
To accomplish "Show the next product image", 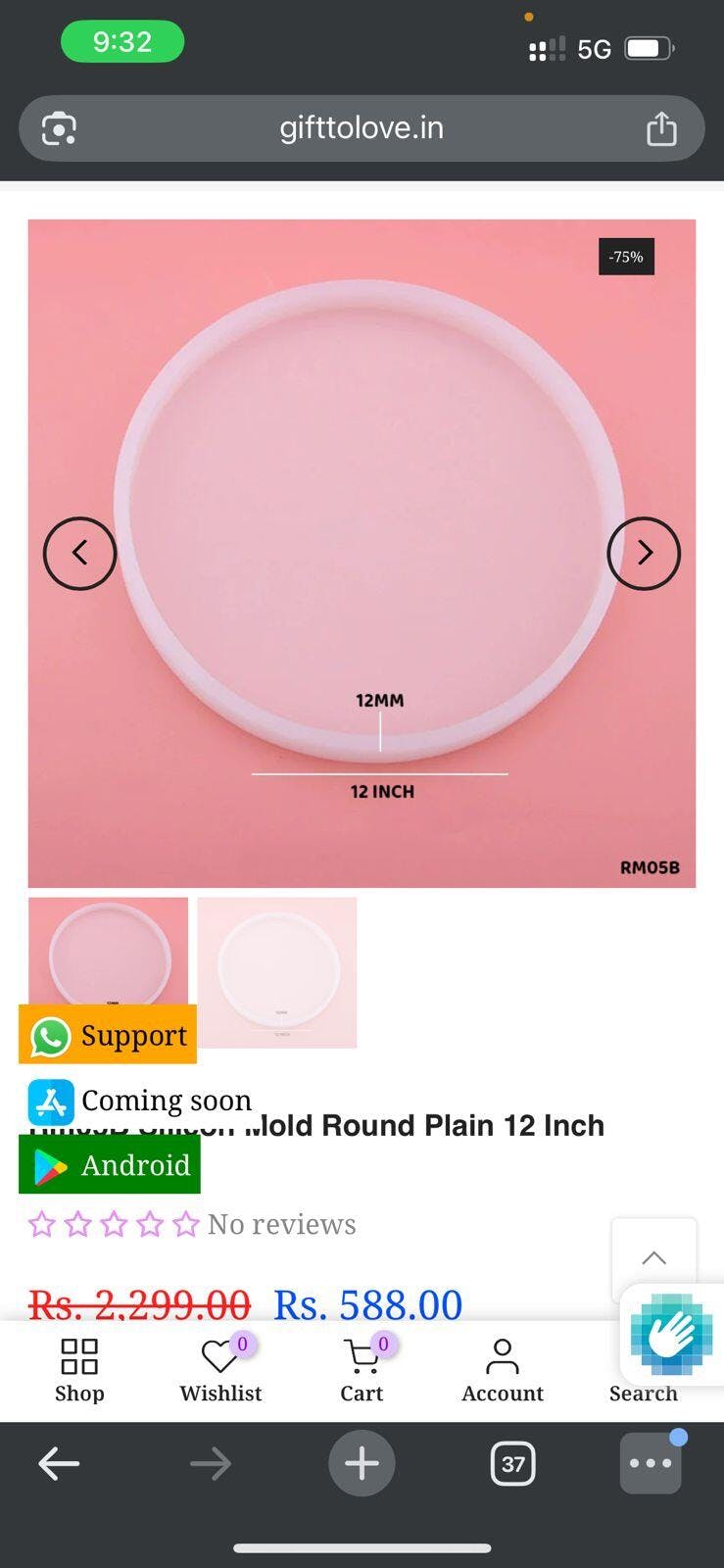I will [x=644, y=554].
